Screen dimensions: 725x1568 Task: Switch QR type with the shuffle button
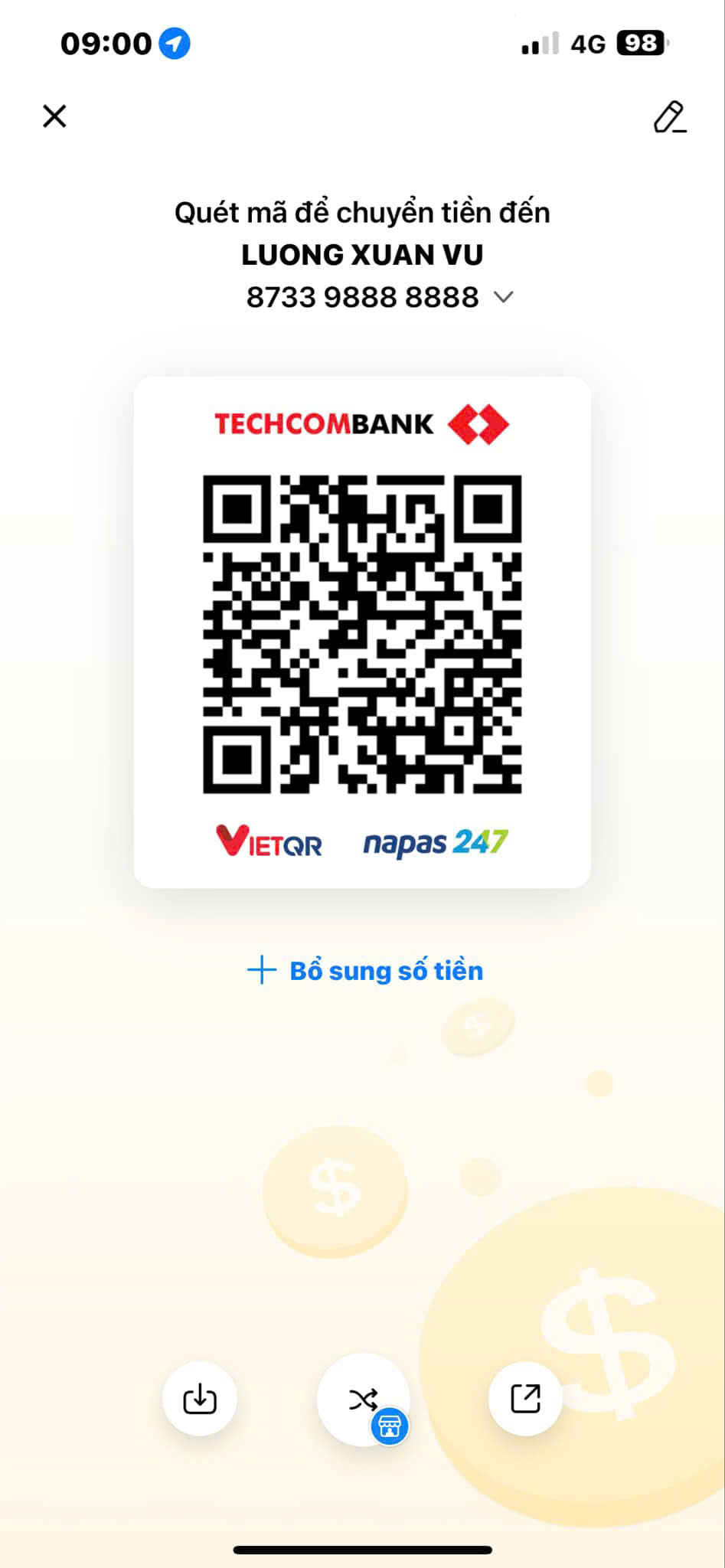[x=364, y=1400]
